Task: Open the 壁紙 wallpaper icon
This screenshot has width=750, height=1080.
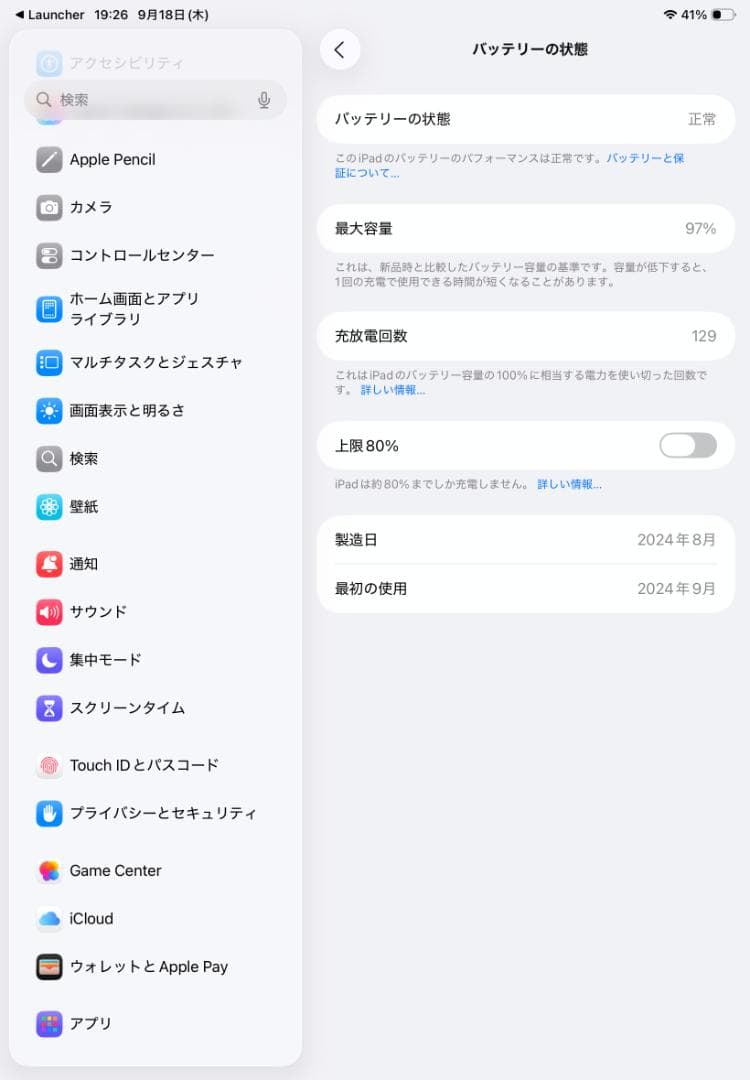Action: [51, 507]
